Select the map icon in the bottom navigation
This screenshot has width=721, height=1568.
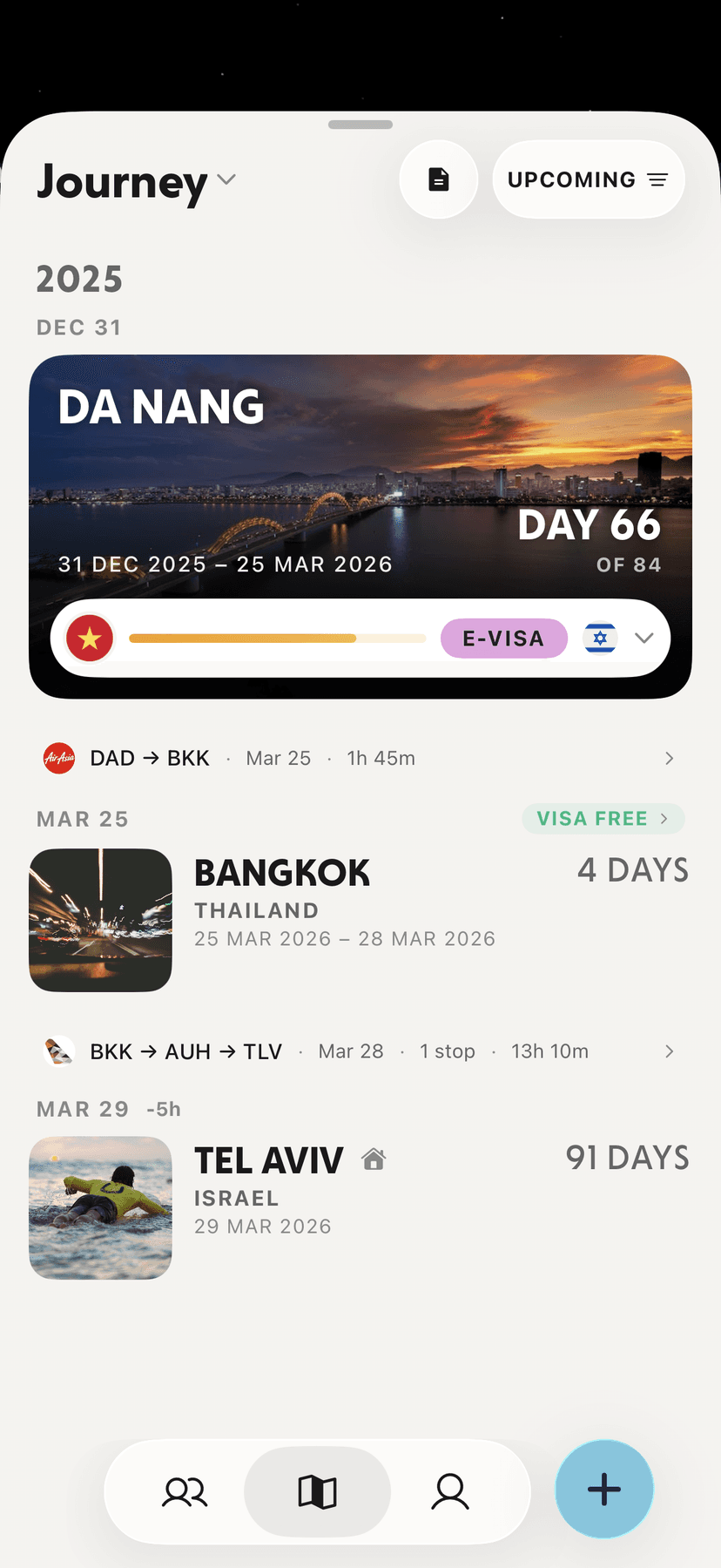[x=317, y=1491]
